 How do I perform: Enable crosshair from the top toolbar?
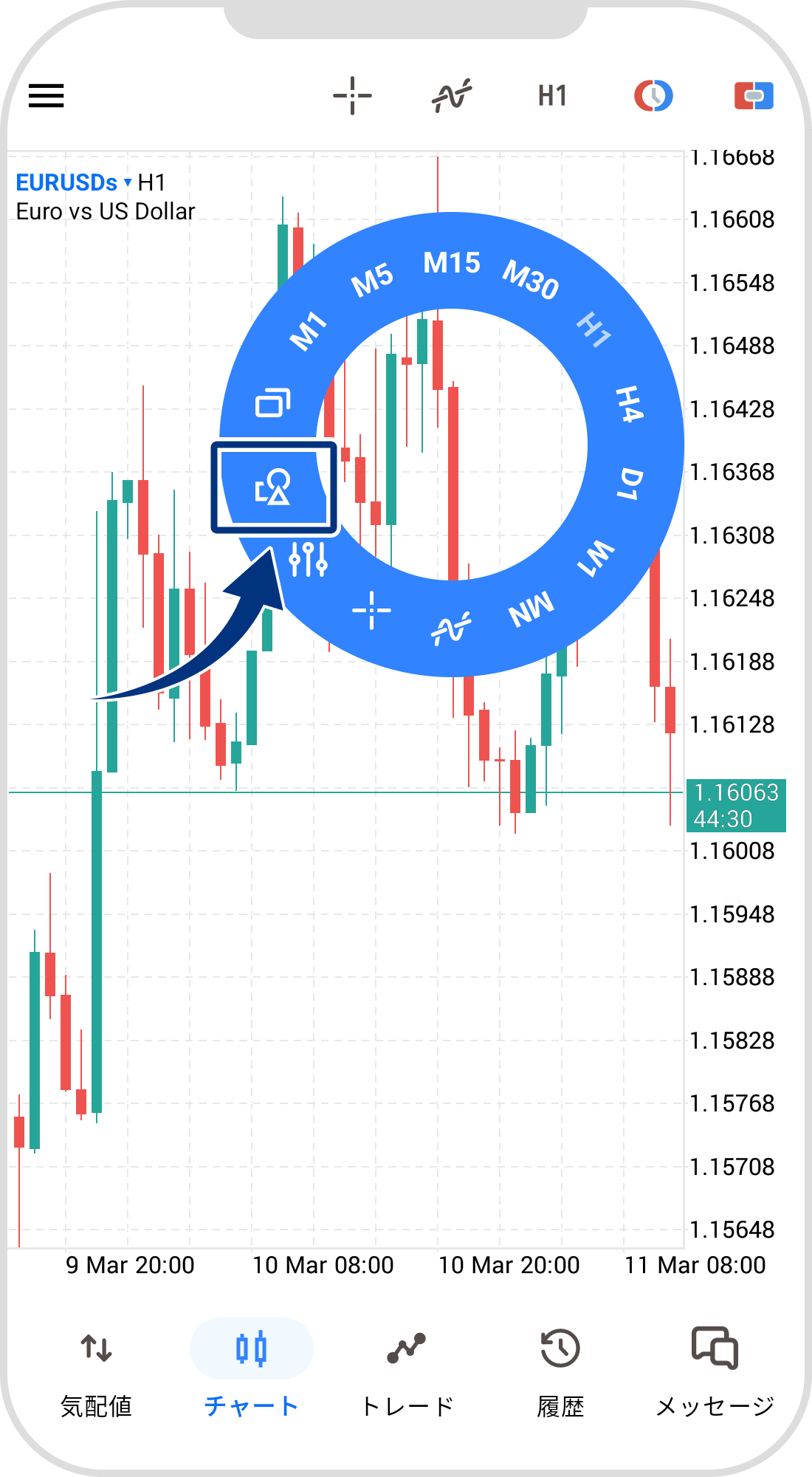[x=352, y=96]
